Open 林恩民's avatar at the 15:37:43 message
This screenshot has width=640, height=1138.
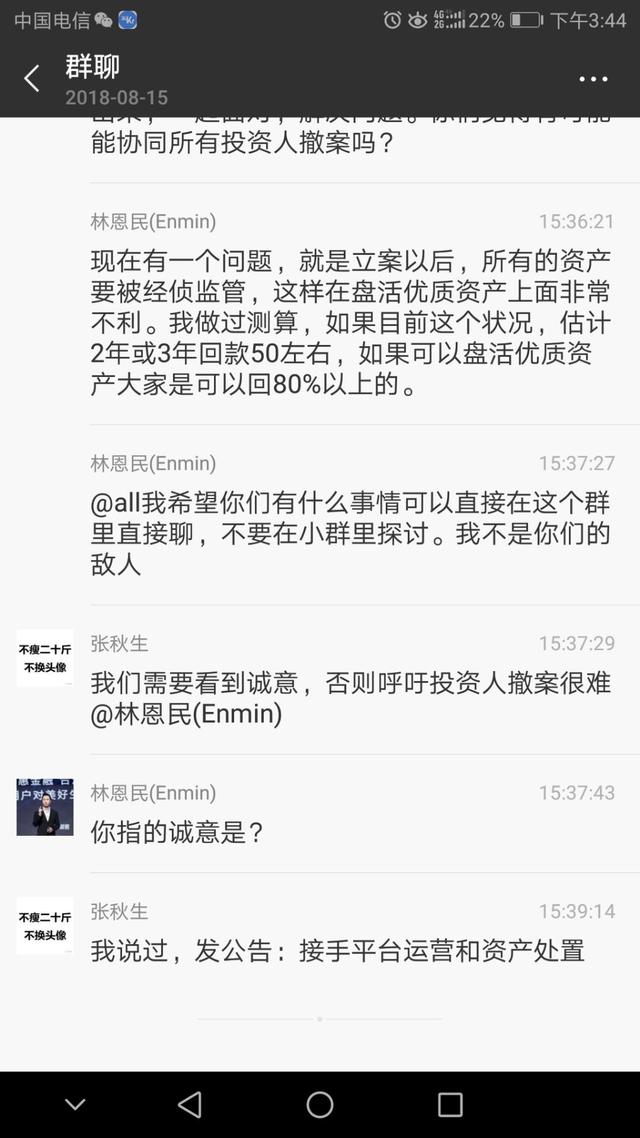coord(45,806)
